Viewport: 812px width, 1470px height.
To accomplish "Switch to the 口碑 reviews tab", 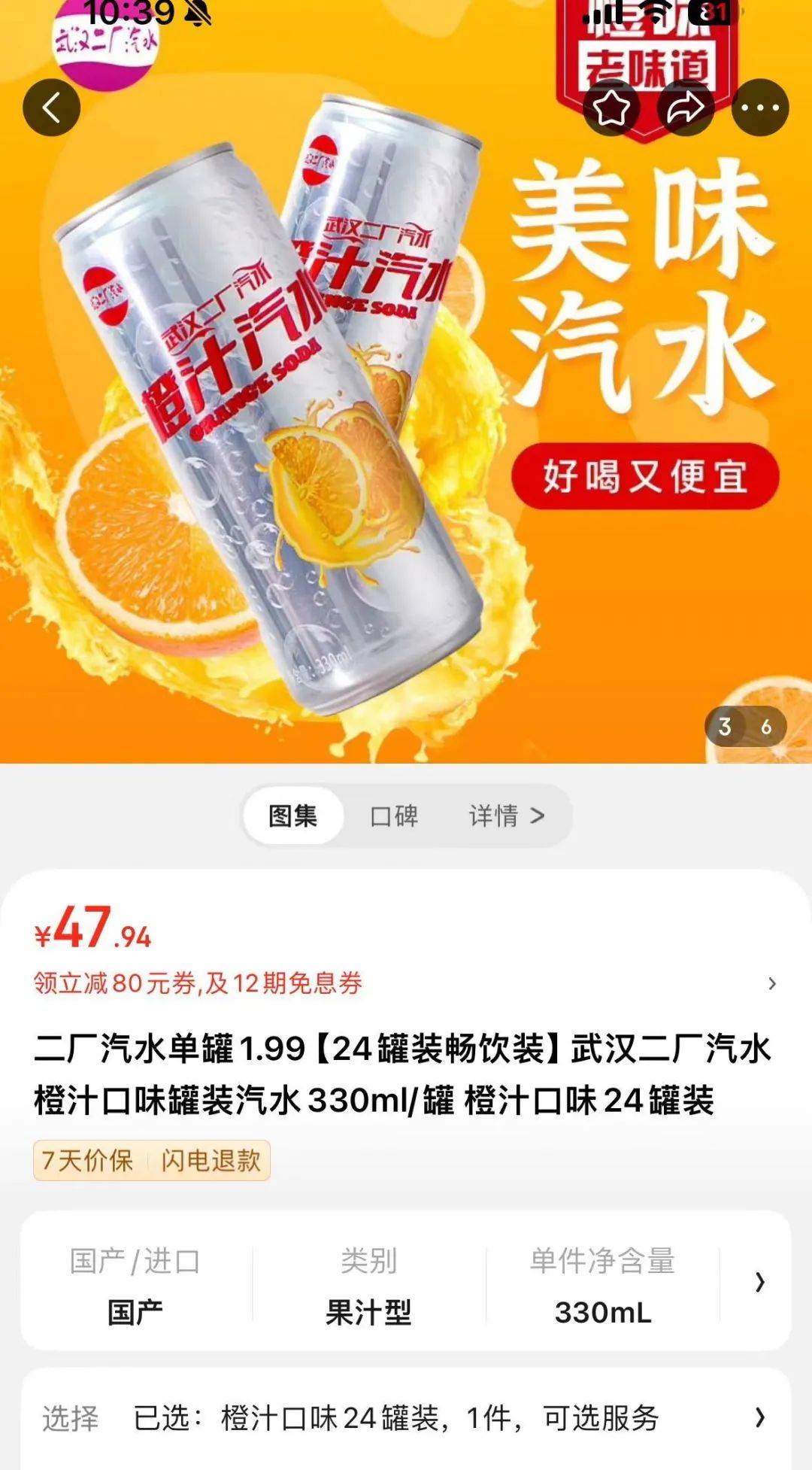I will click(394, 815).
